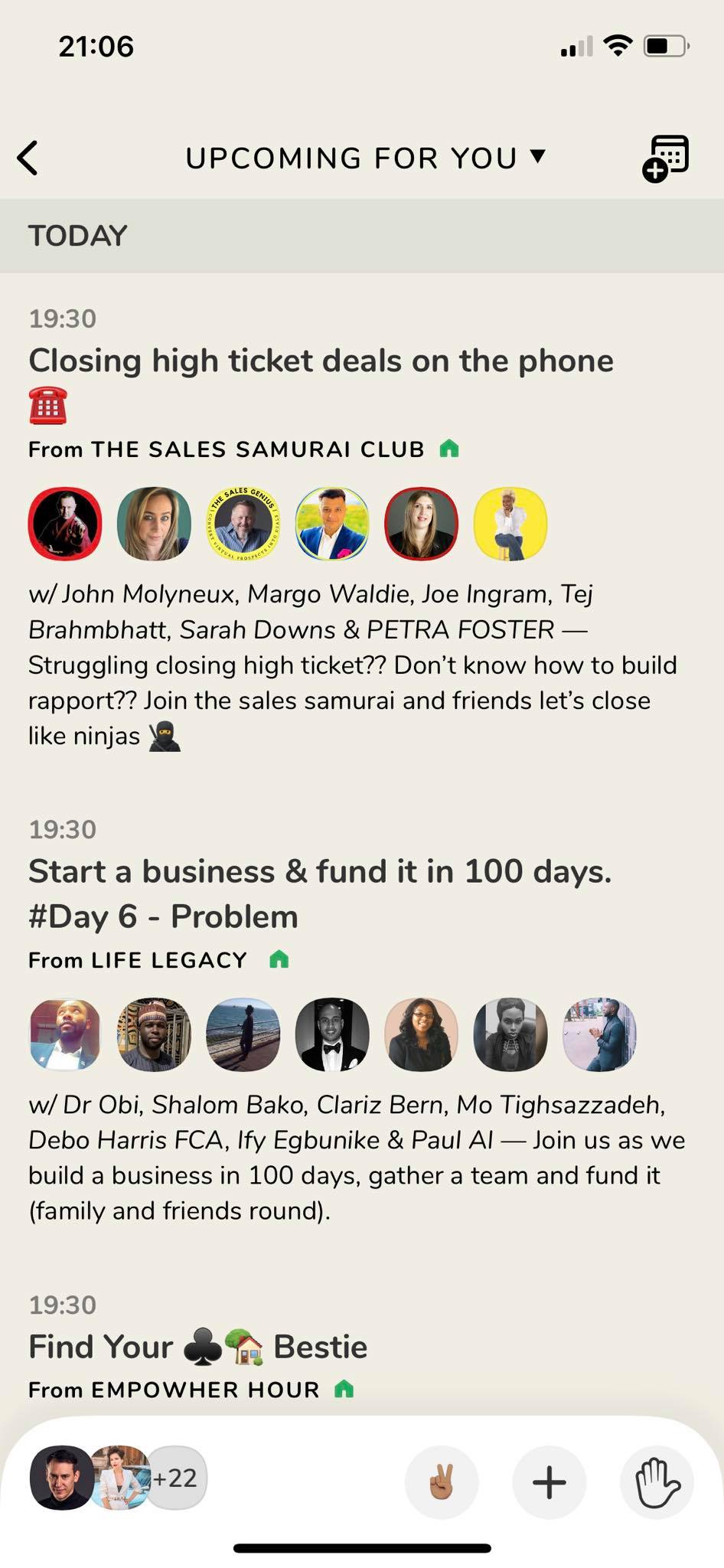Viewport: 724px width, 1568px height.
Task: Raise your hand in the room
Action: [657, 1481]
